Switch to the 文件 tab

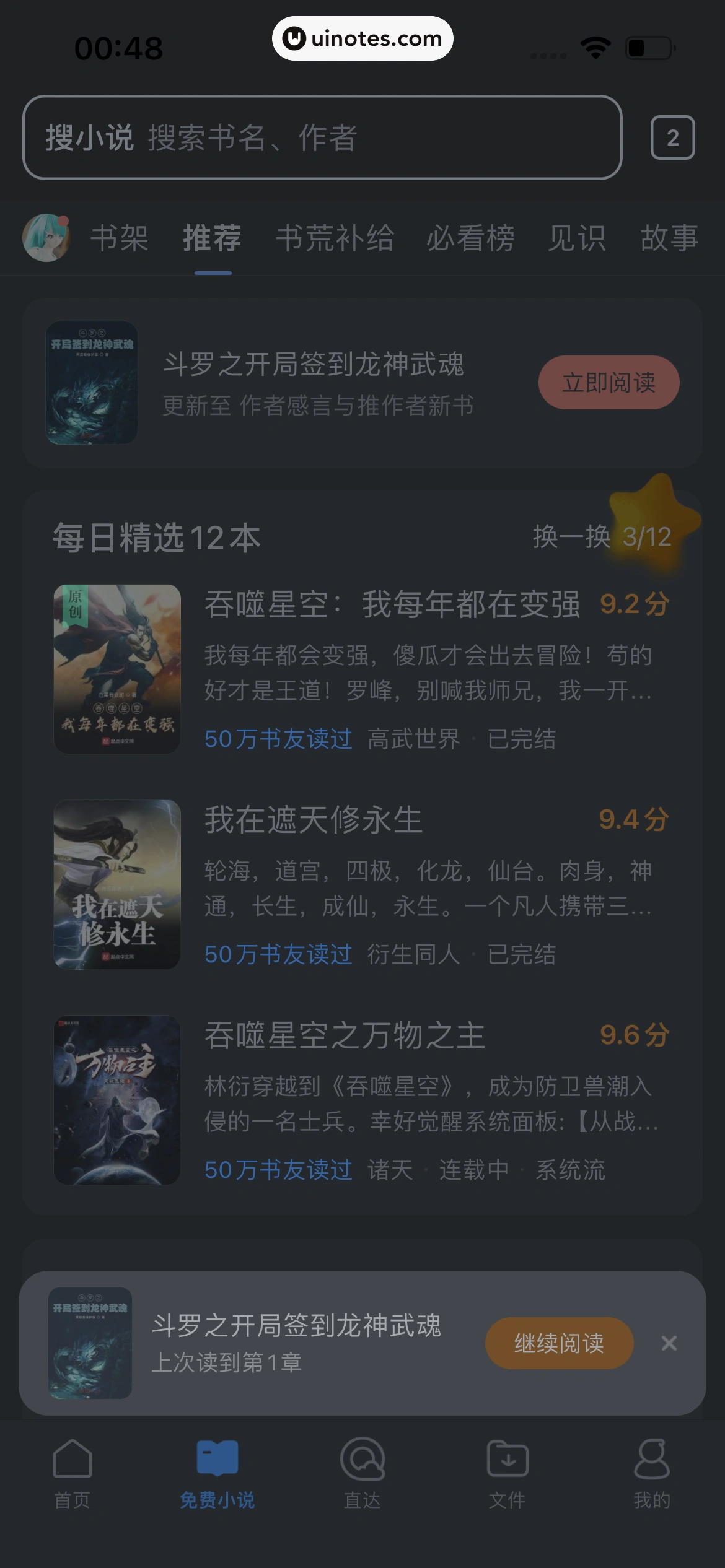click(x=507, y=1474)
